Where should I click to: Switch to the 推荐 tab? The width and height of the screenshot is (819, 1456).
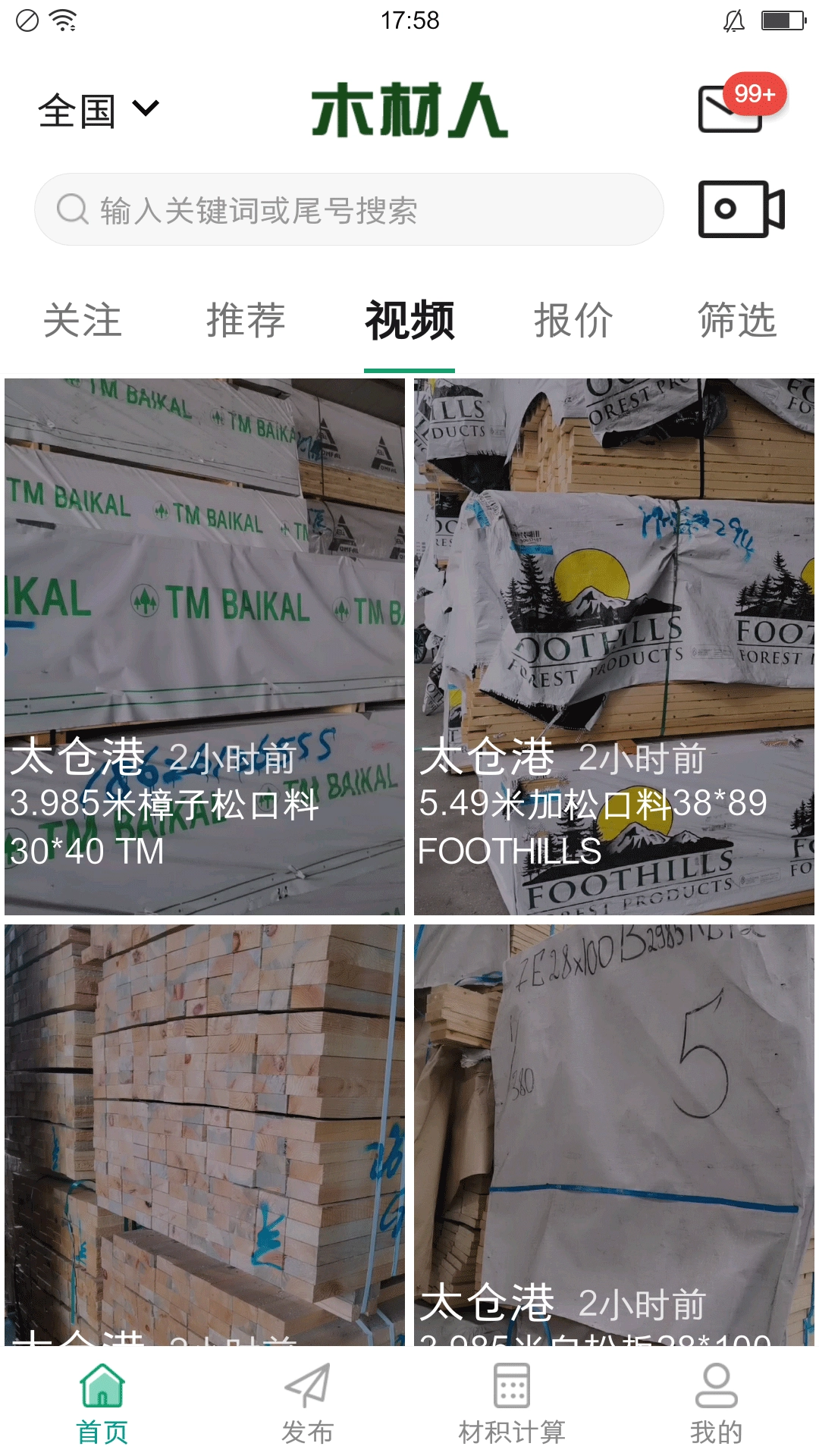[x=246, y=321]
